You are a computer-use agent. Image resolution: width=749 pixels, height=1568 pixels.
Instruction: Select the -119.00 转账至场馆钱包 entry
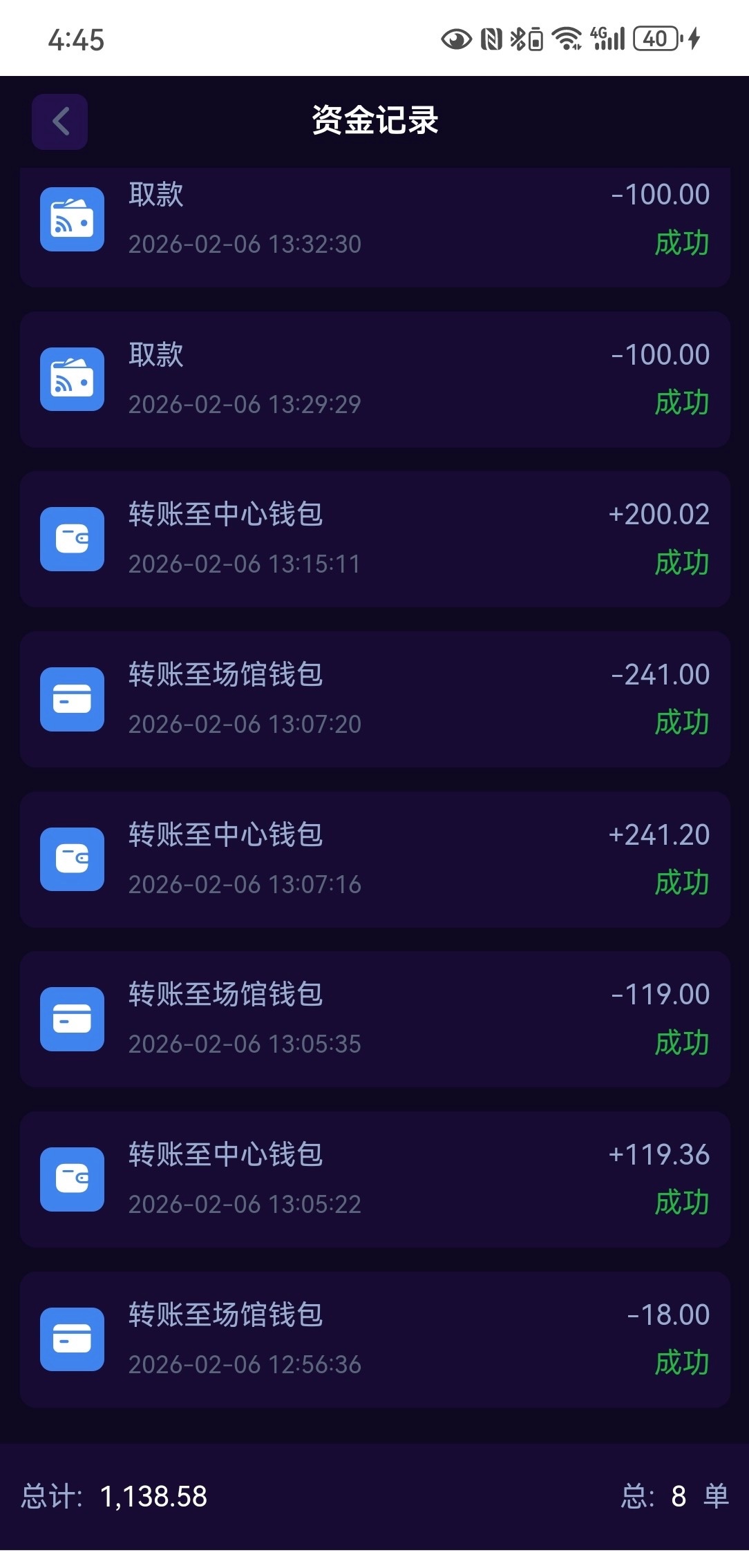[x=374, y=1019]
